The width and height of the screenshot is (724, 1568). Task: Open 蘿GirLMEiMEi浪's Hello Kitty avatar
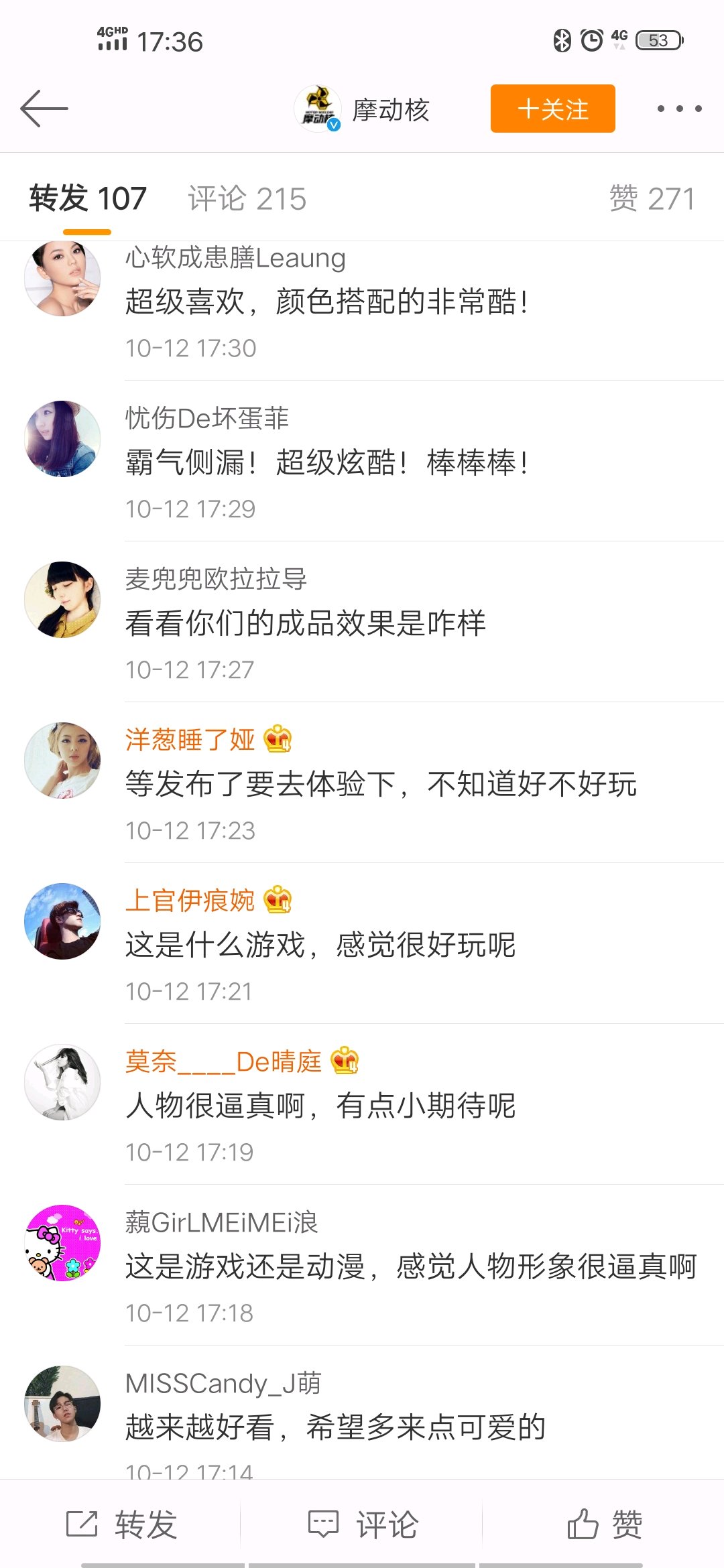(62, 1243)
